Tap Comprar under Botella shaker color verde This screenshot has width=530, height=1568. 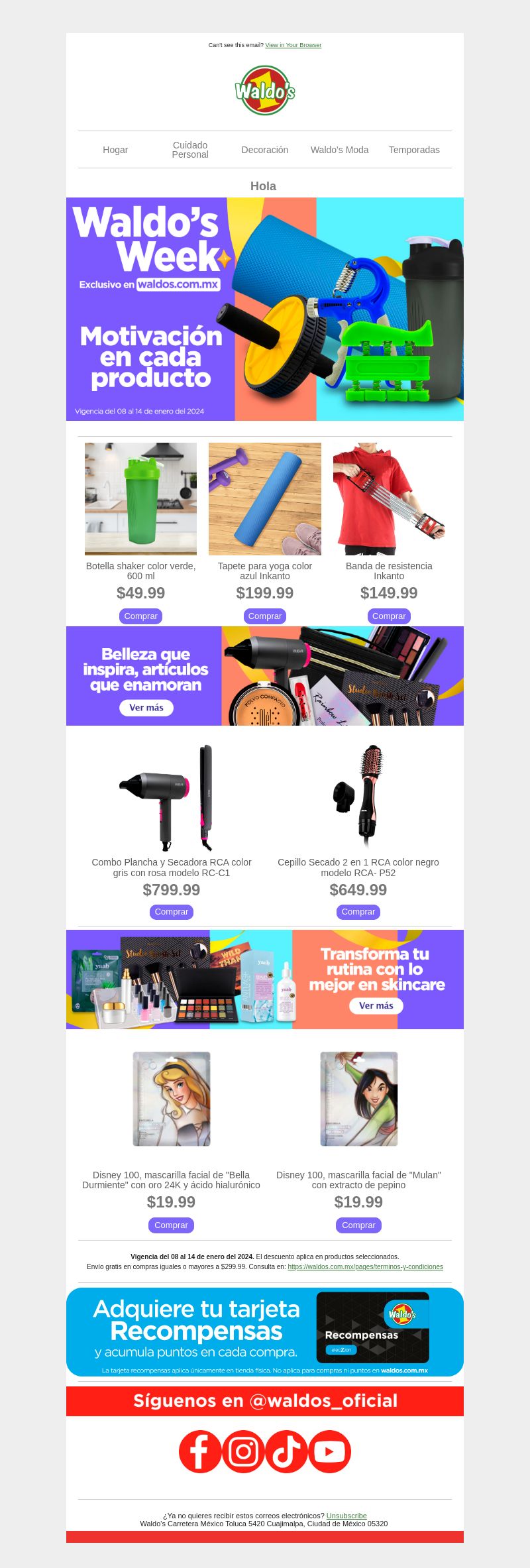[x=140, y=616]
